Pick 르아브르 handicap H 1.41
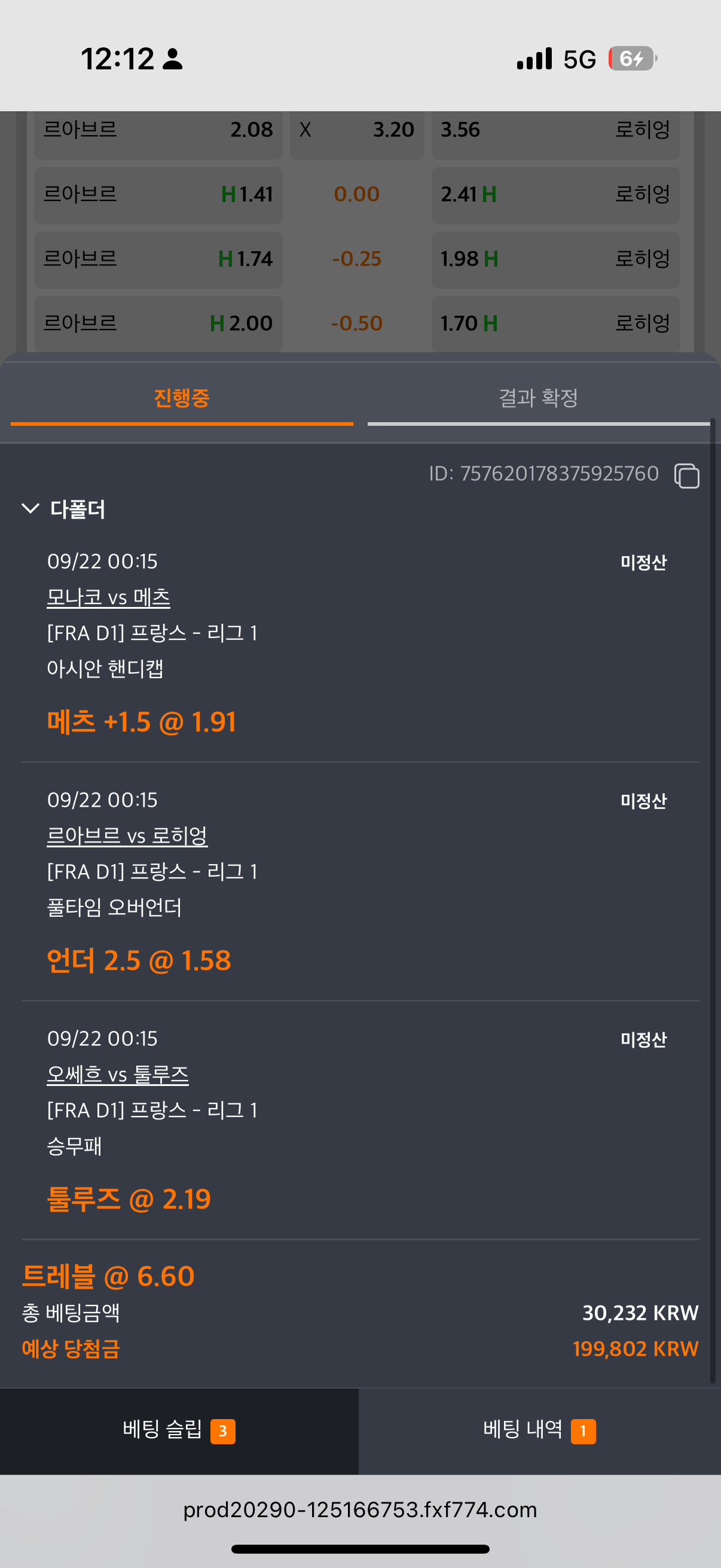Screen dimensions: 721x1568 (x=158, y=195)
